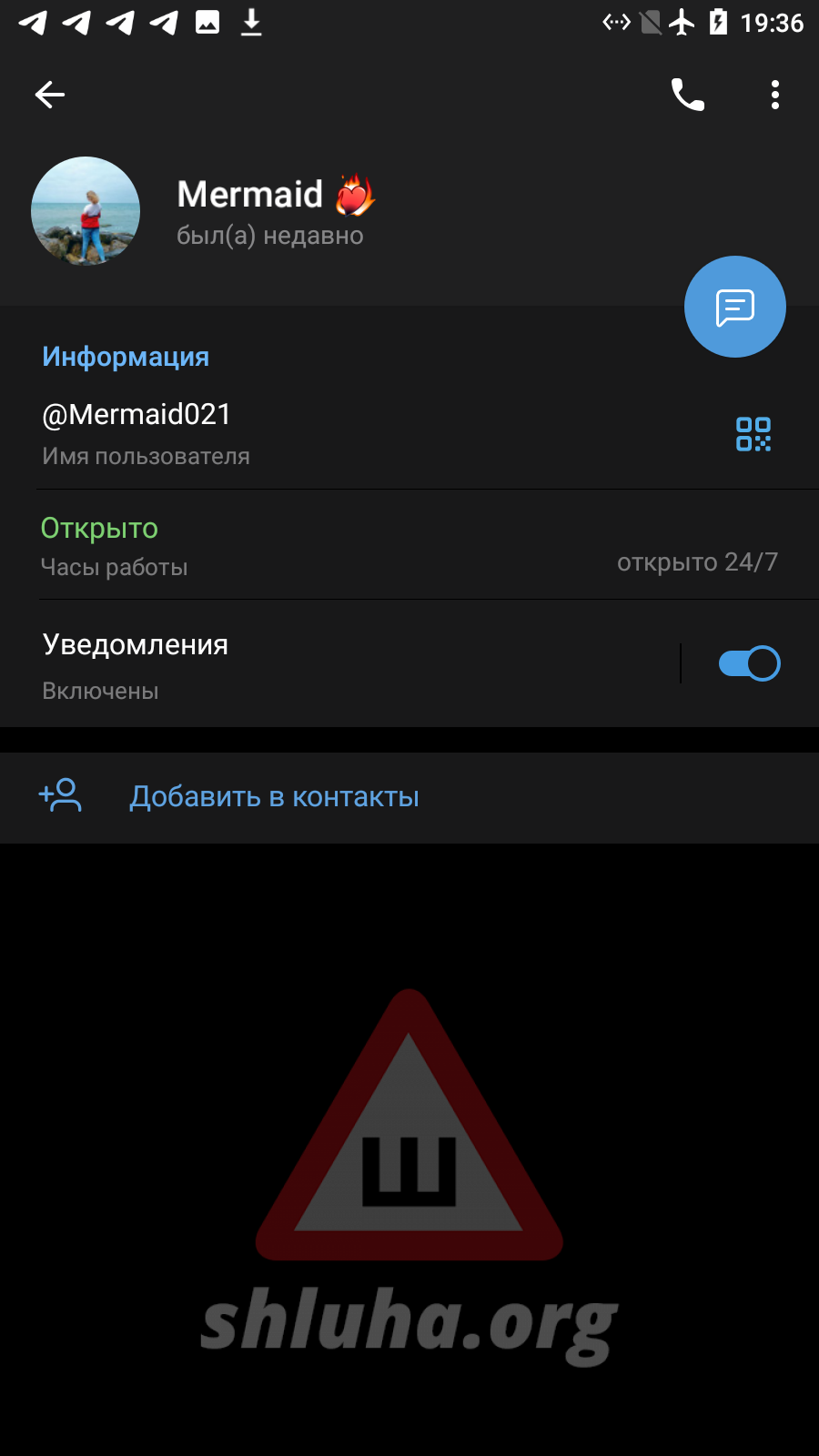Select Добавить в контакты to add contact

pos(273,797)
